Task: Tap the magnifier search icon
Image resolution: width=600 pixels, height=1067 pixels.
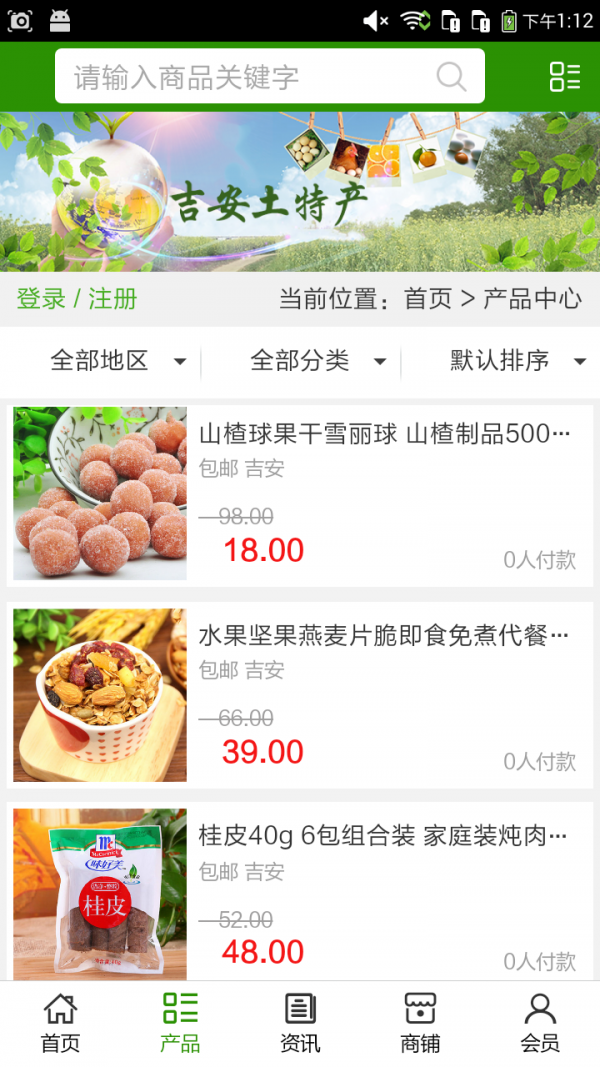Action: pos(451,77)
